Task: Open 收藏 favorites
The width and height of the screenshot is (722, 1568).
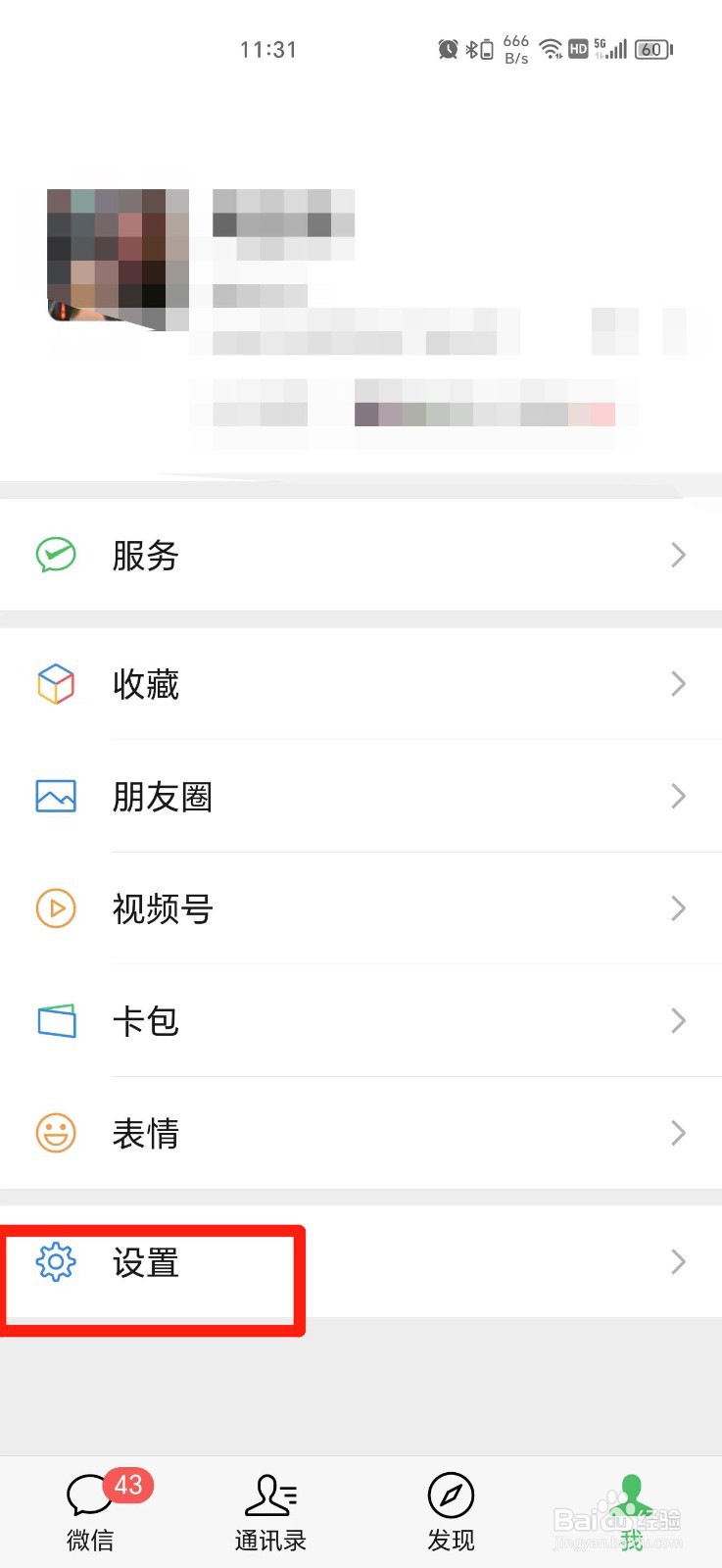Action: (x=361, y=684)
